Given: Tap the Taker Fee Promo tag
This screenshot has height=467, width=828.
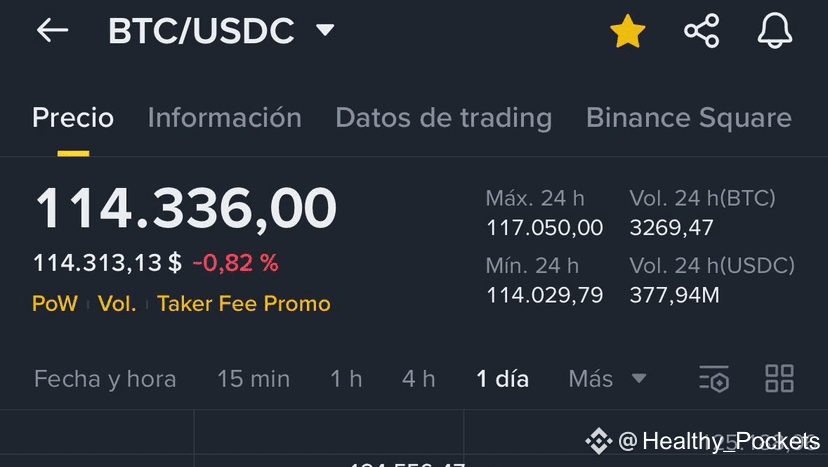Looking at the screenshot, I should coord(244,304).
